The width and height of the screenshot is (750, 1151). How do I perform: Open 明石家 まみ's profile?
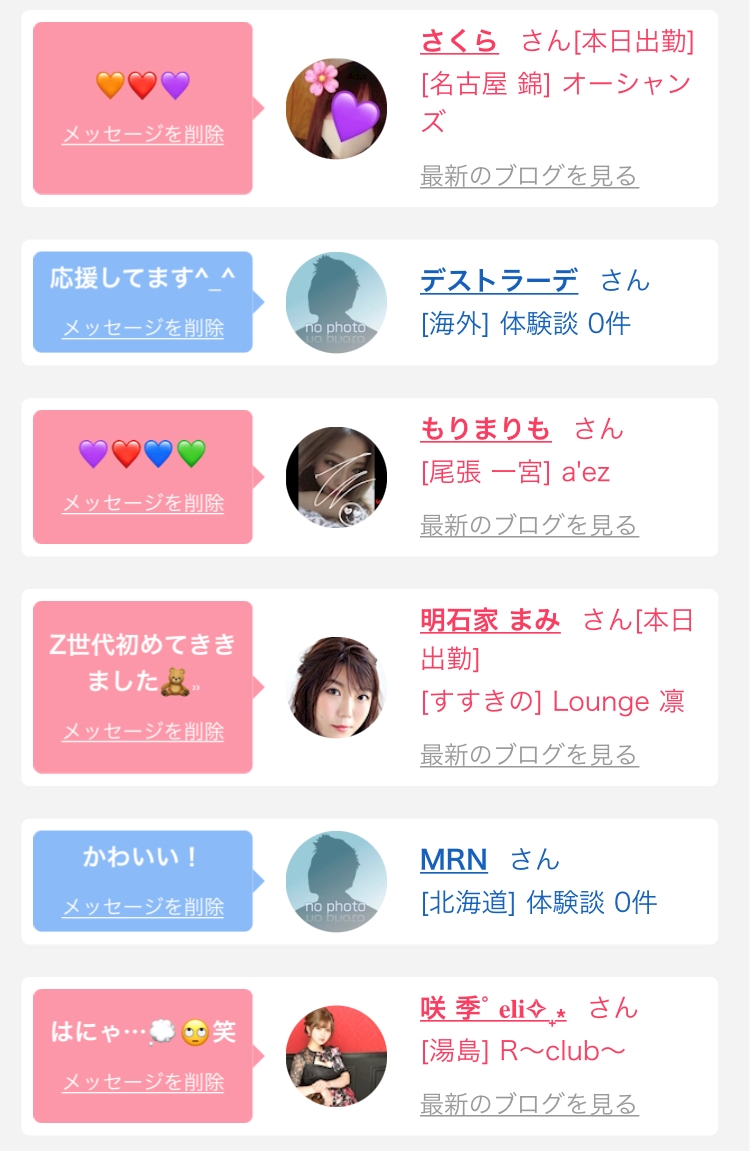click(490, 620)
